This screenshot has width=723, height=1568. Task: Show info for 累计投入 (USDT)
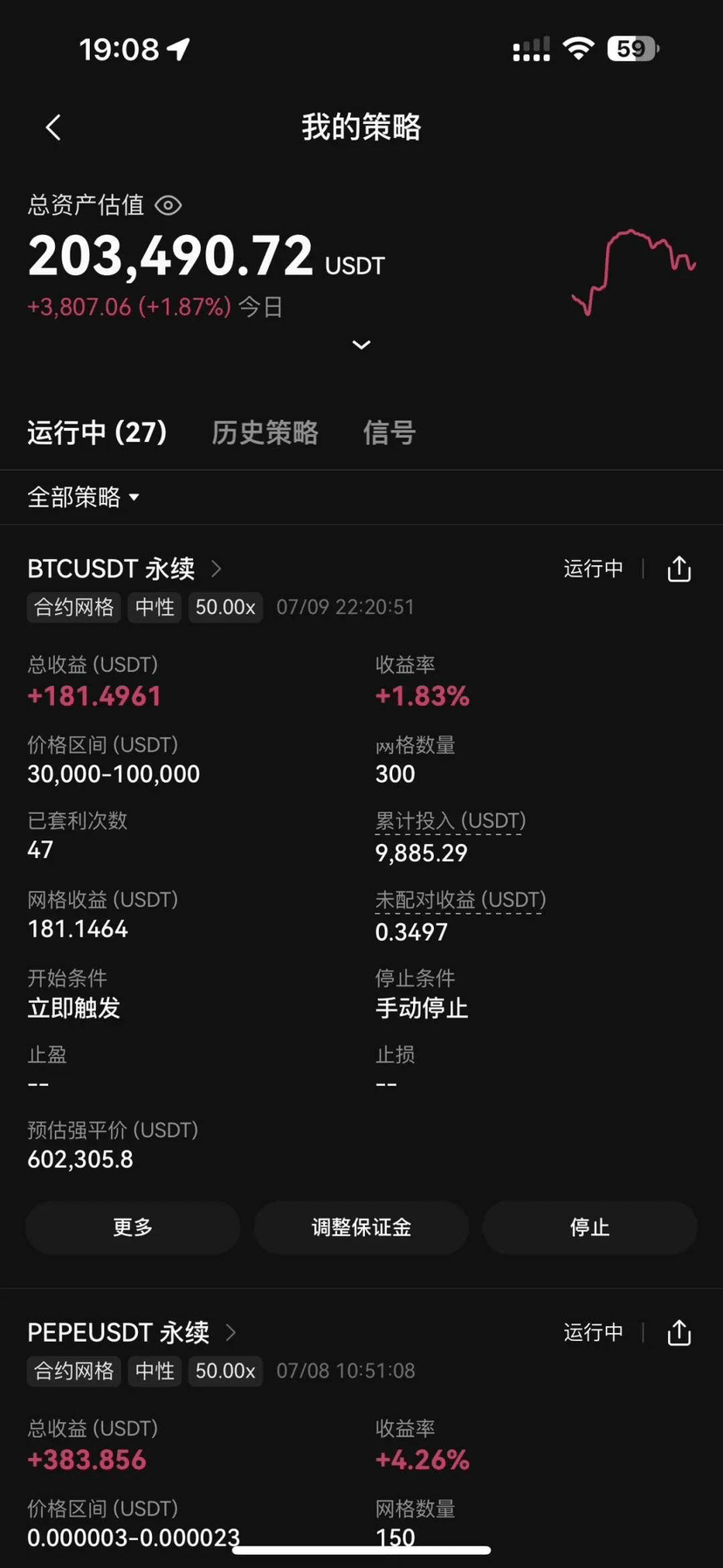(451, 821)
